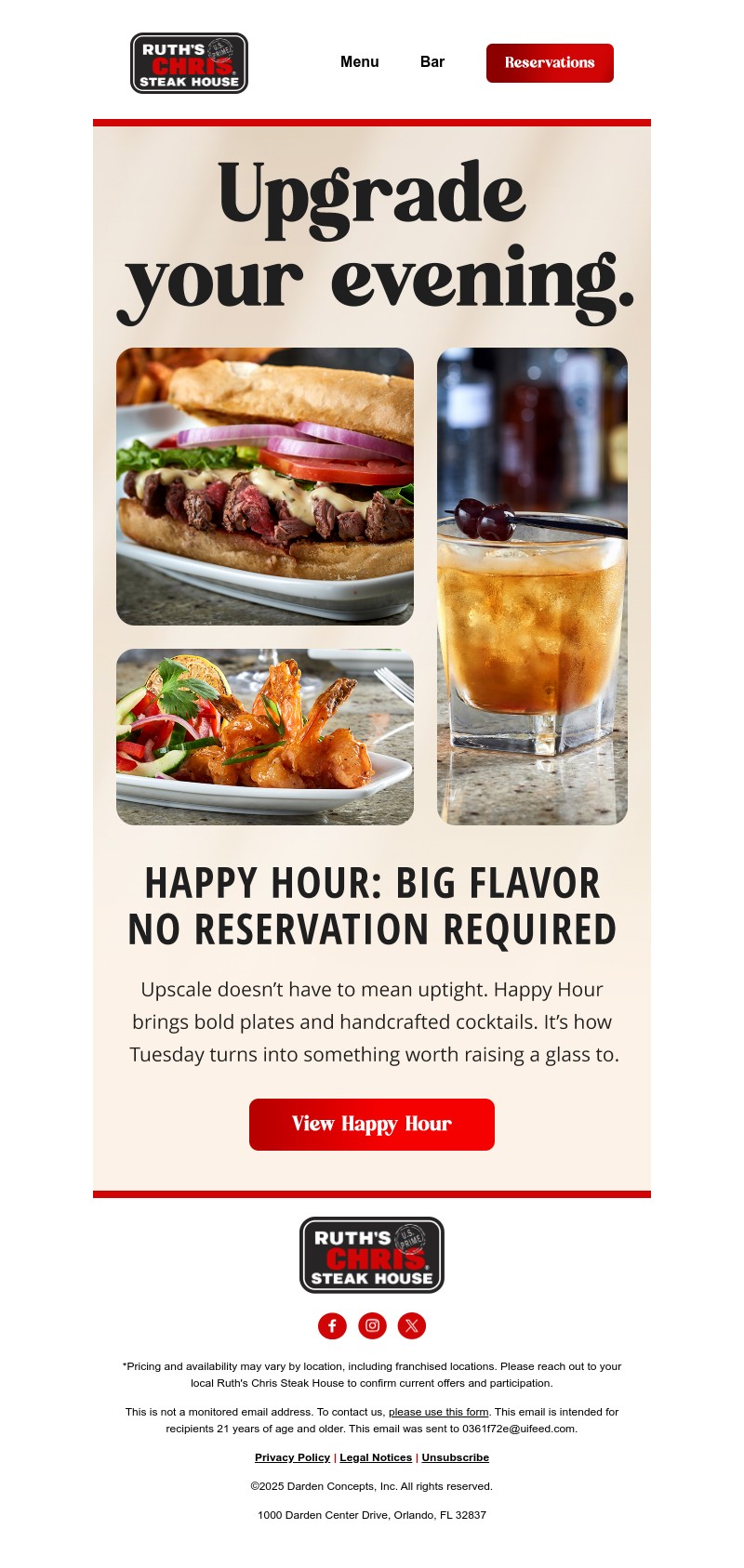Open the X social icon in footer
The height and width of the screenshot is (1568, 744).
412,1325
